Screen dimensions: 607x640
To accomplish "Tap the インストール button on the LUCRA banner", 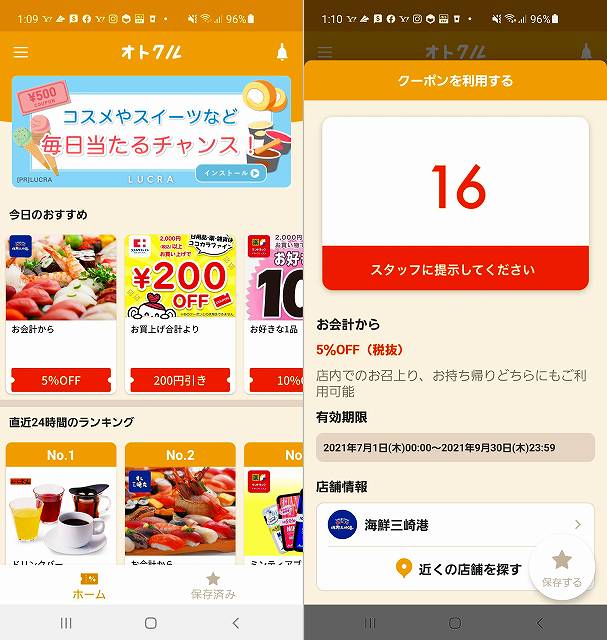I will coord(230,173).
